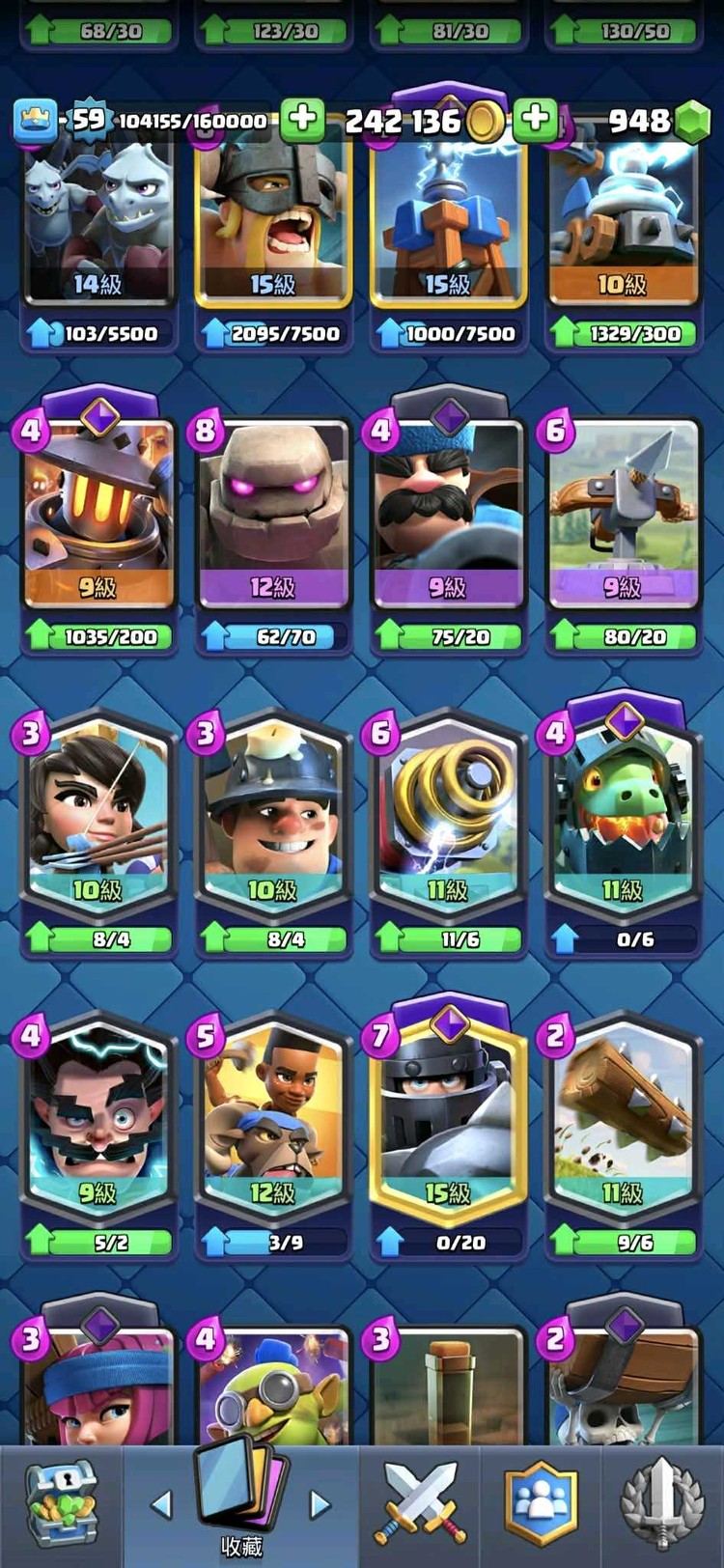
Task: Select The Log card at level 11
Action: (624, 1122)
